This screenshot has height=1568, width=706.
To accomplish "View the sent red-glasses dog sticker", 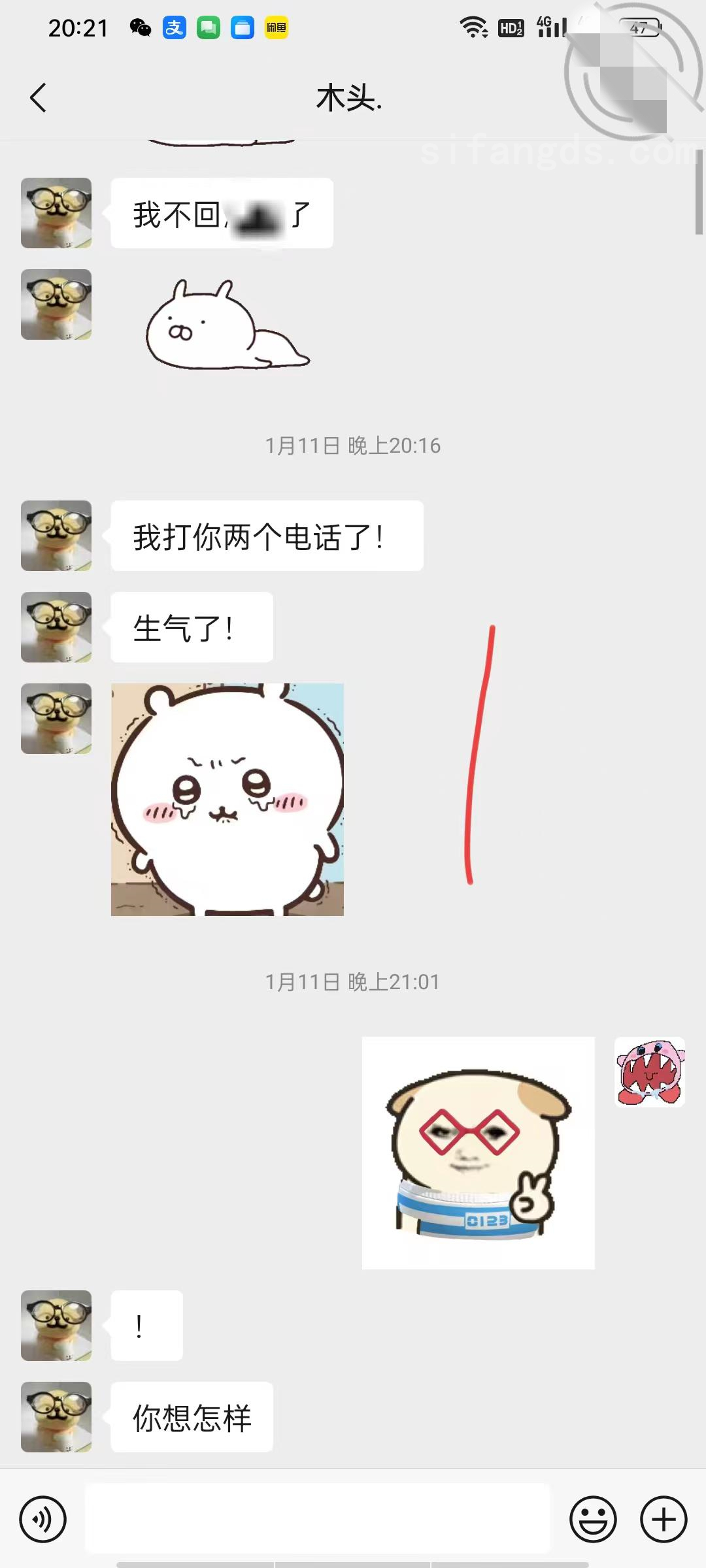I will coord(478,1152).
